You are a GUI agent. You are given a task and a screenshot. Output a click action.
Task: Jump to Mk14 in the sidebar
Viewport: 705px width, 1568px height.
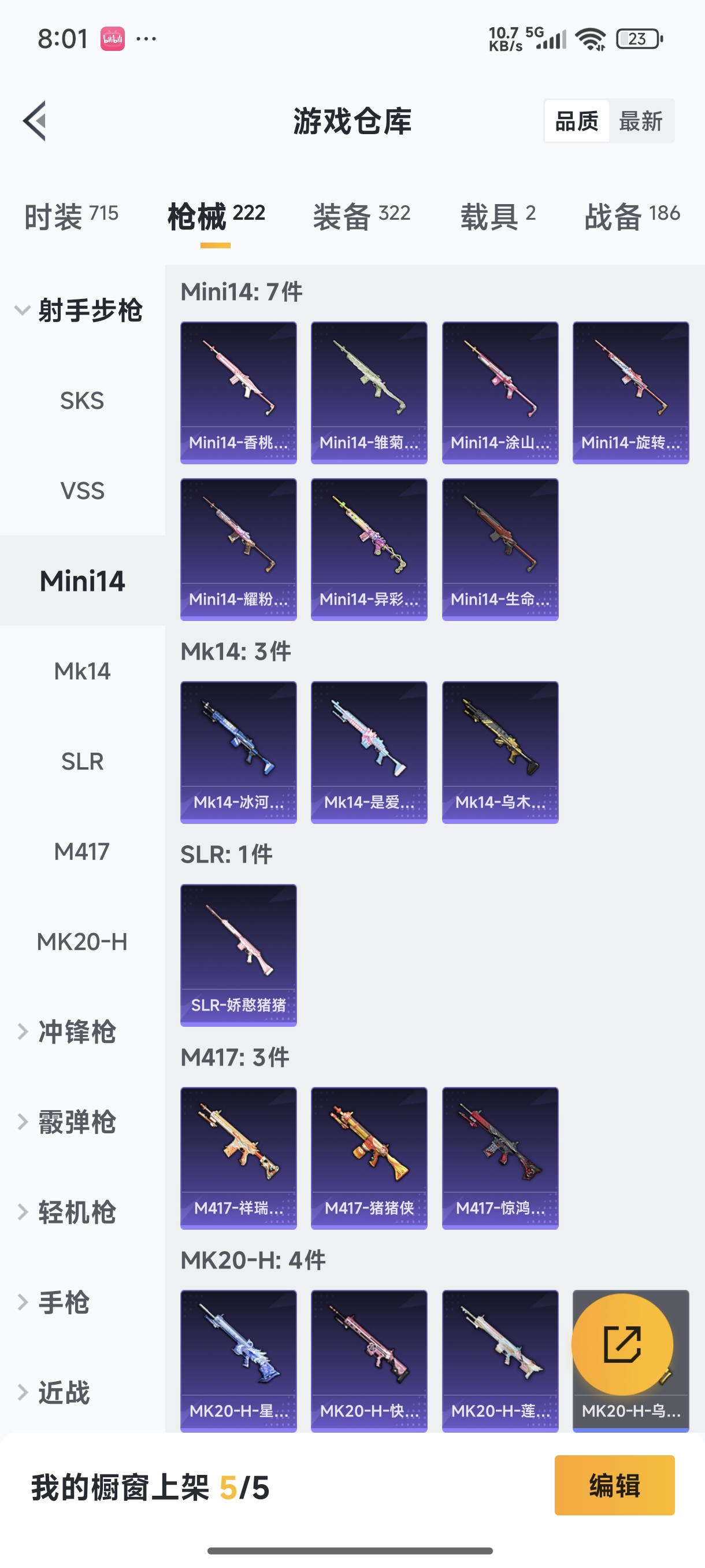pyautogui.click(x=82, y=671)
